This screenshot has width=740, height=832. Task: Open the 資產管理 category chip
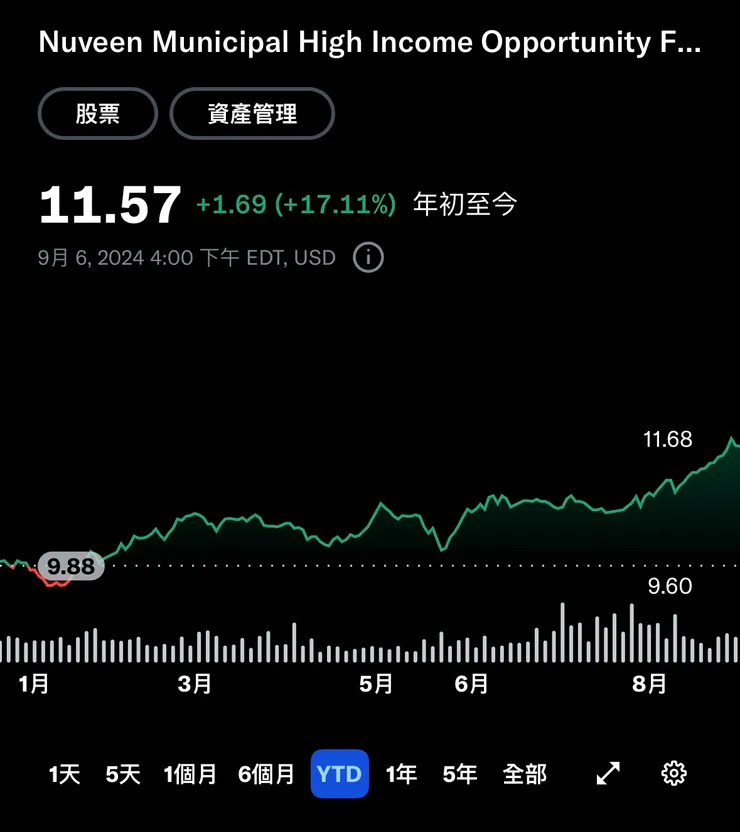click(252, 114)
